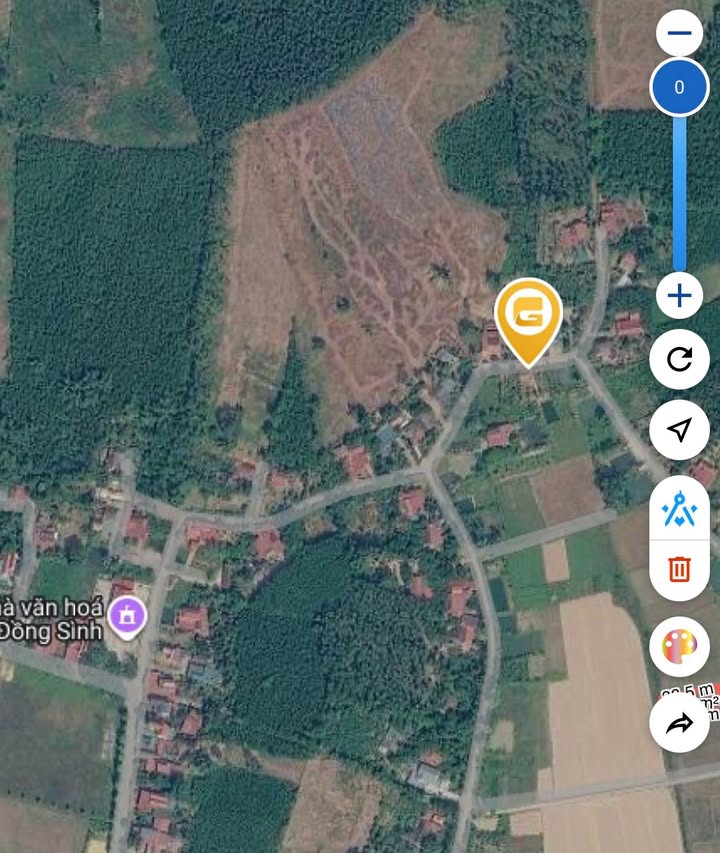Open the compass measuring tool
Screen dimensions: 720x853
tap(679, 511)
